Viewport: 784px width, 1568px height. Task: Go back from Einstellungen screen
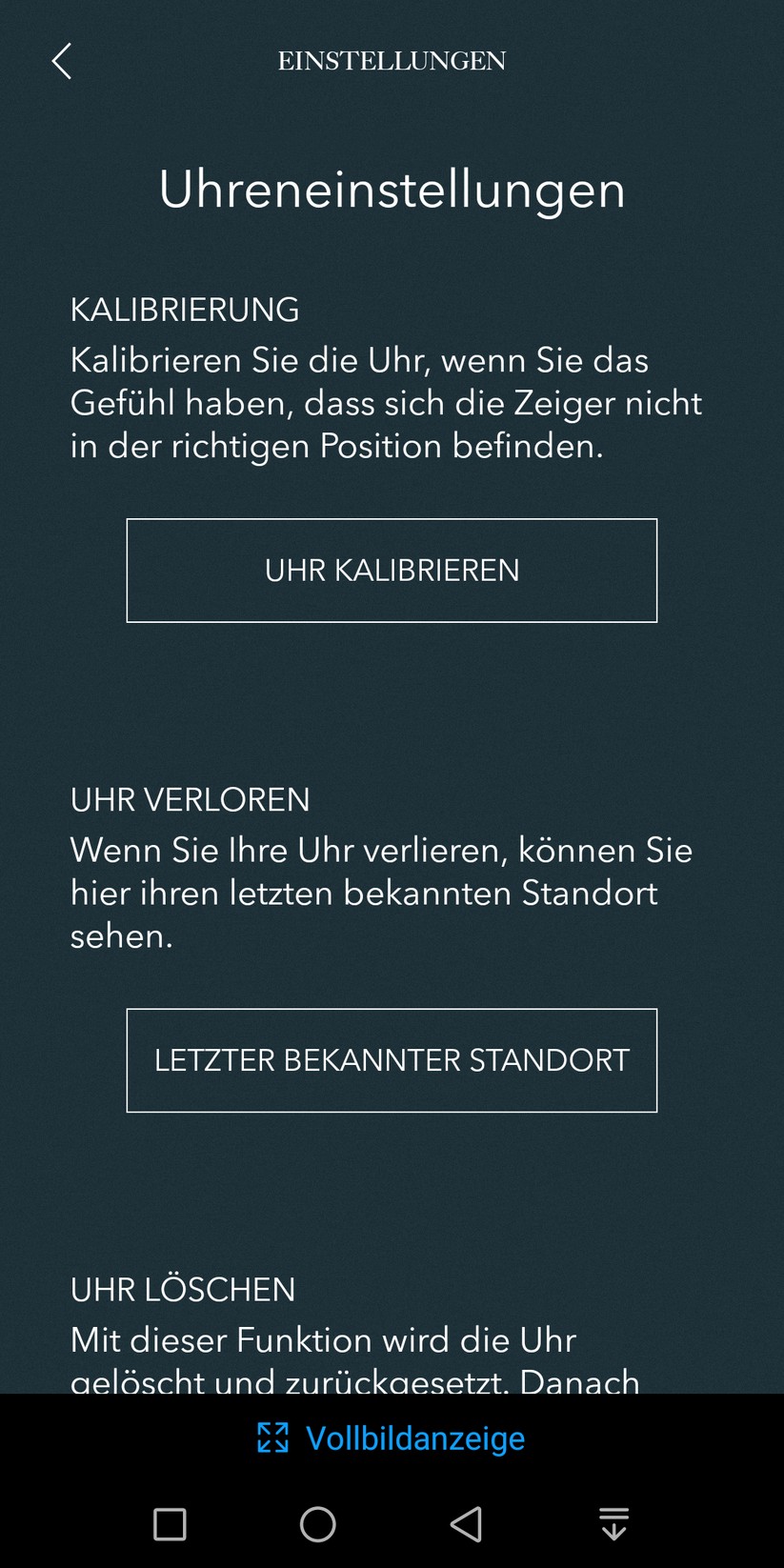click(62, 61)
